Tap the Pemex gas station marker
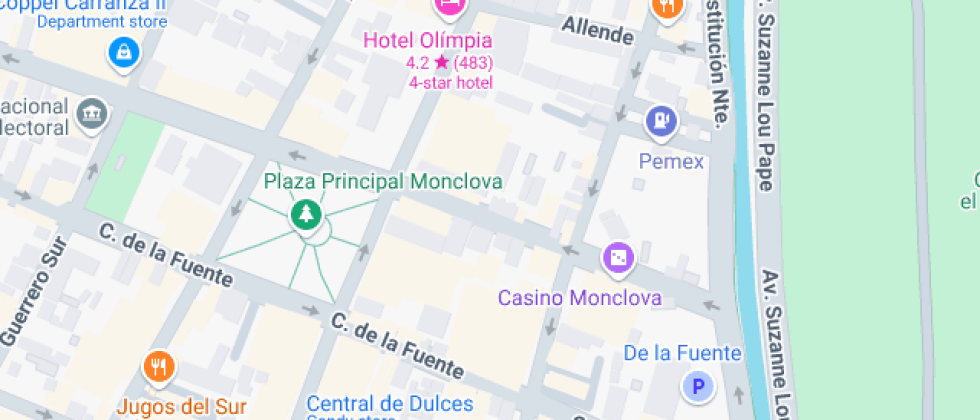Viewport: 980px width, 420px height. tap(660, 122)
